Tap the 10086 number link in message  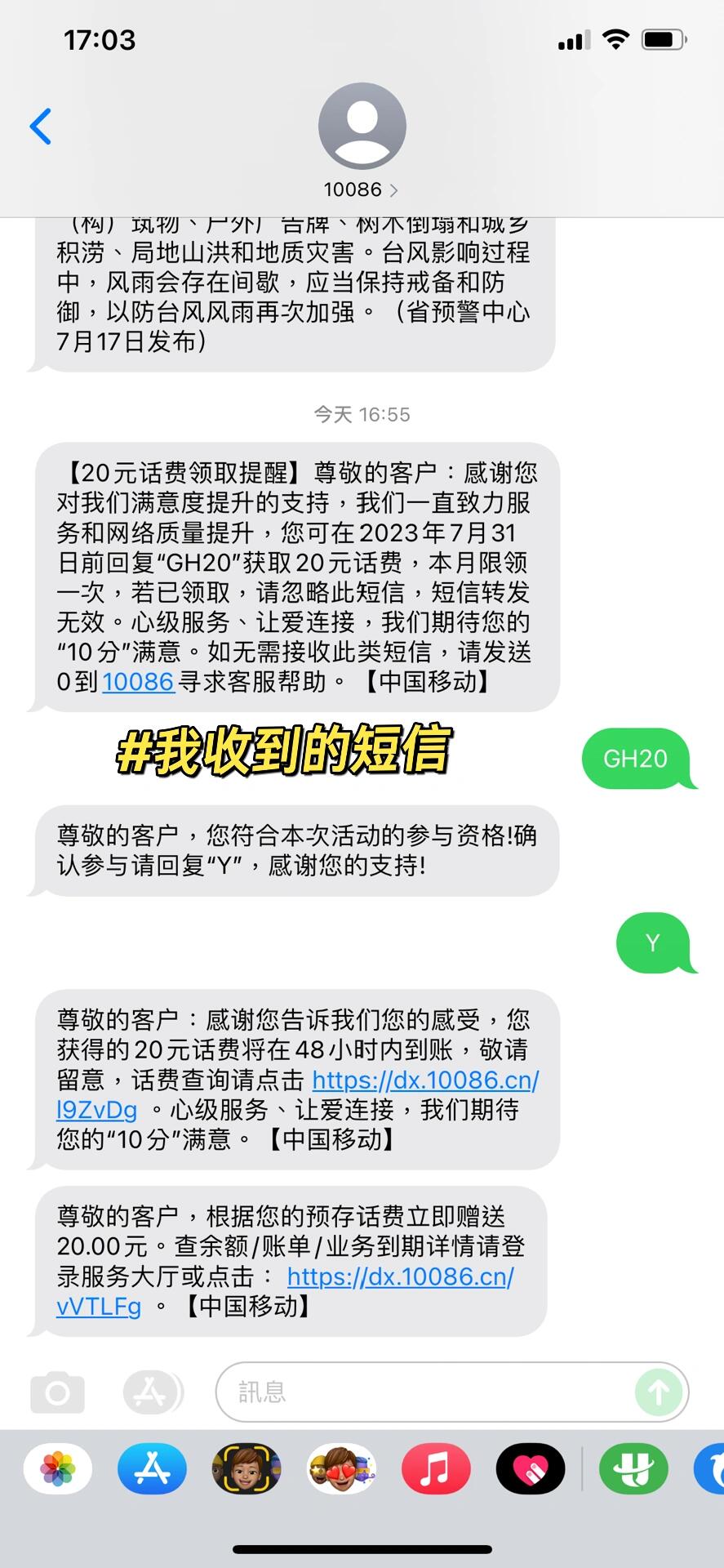point(138,682)
